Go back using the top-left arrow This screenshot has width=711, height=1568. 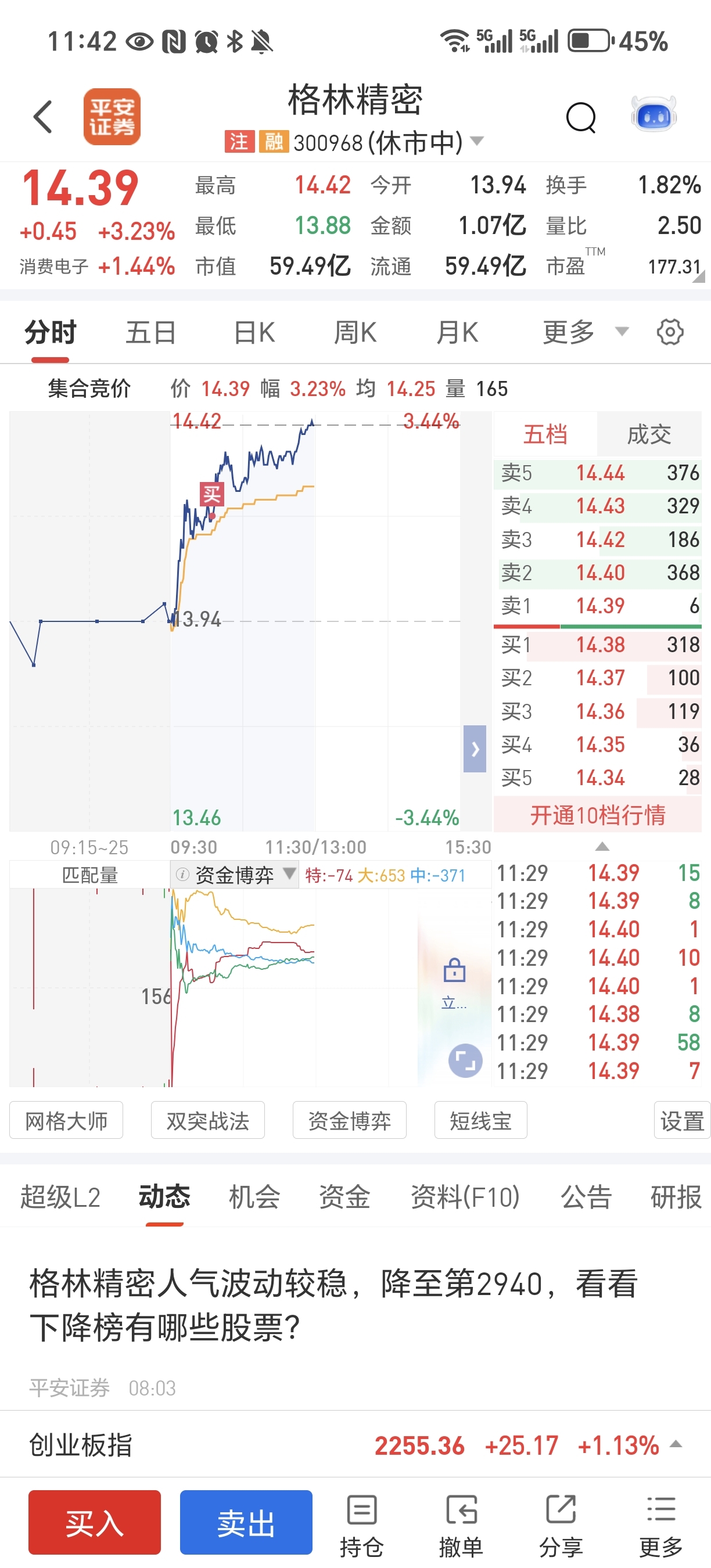(x=42, y=117)
